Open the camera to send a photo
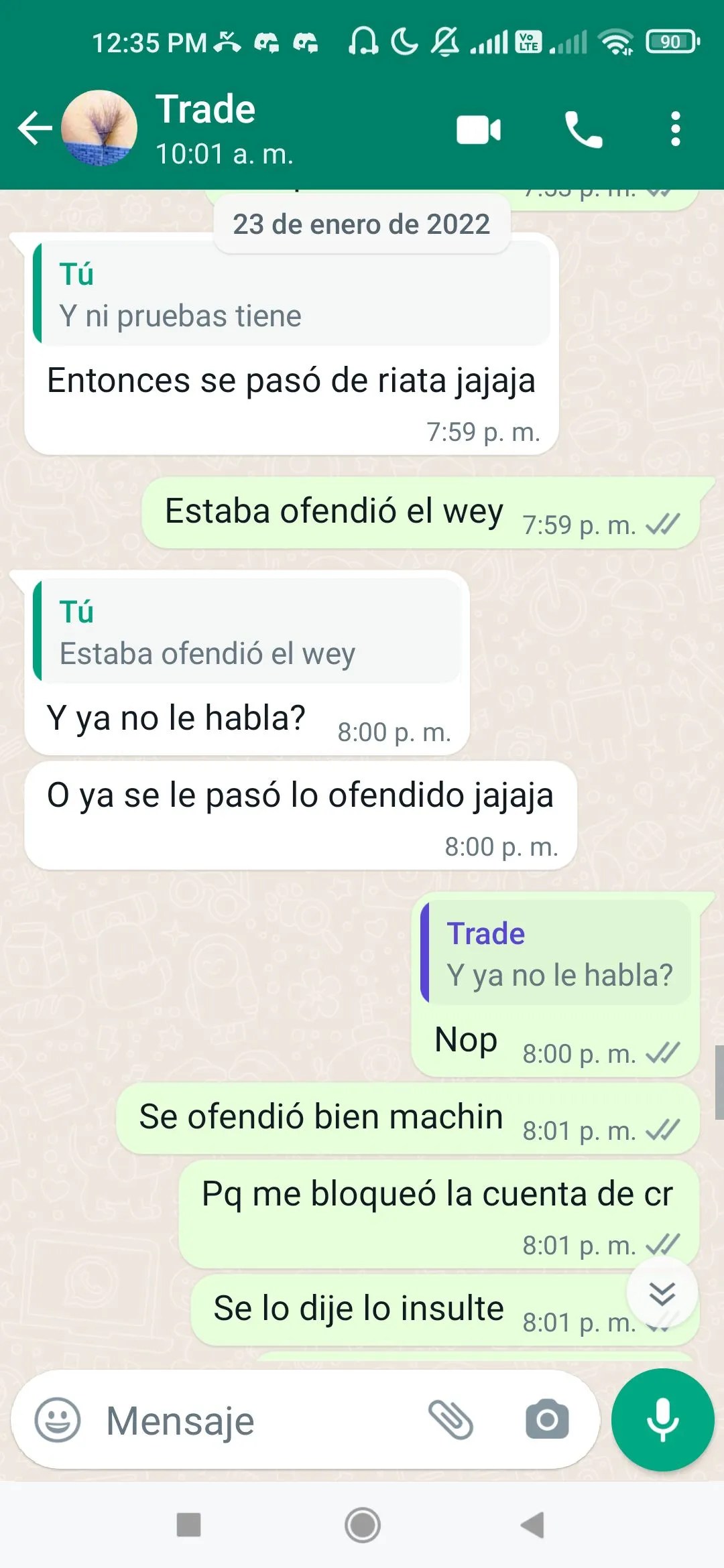Image resolution: width=724 pixels, height=1568 pixels. click(x=547, y=1419)
